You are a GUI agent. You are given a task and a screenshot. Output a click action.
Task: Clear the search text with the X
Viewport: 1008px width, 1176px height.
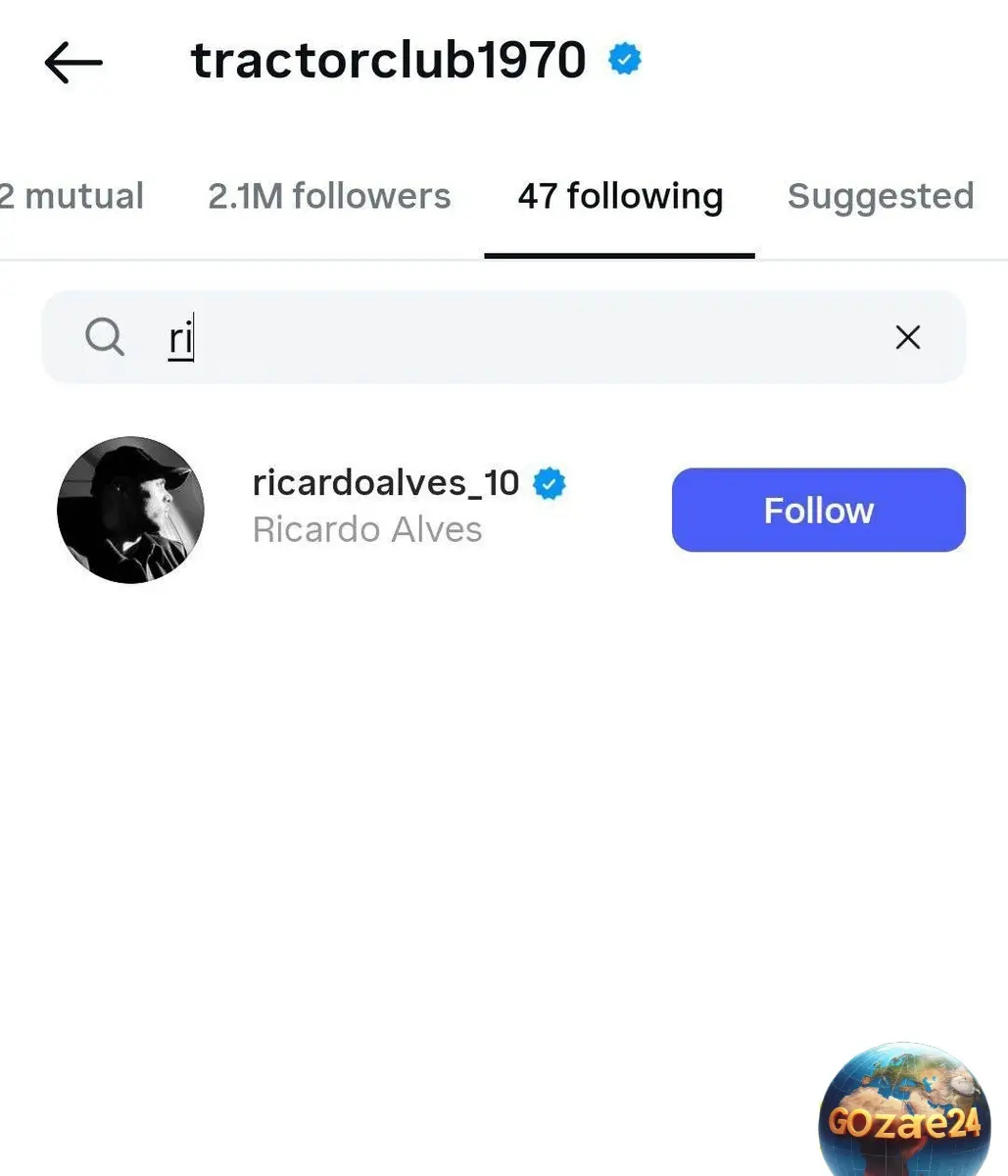908,337
